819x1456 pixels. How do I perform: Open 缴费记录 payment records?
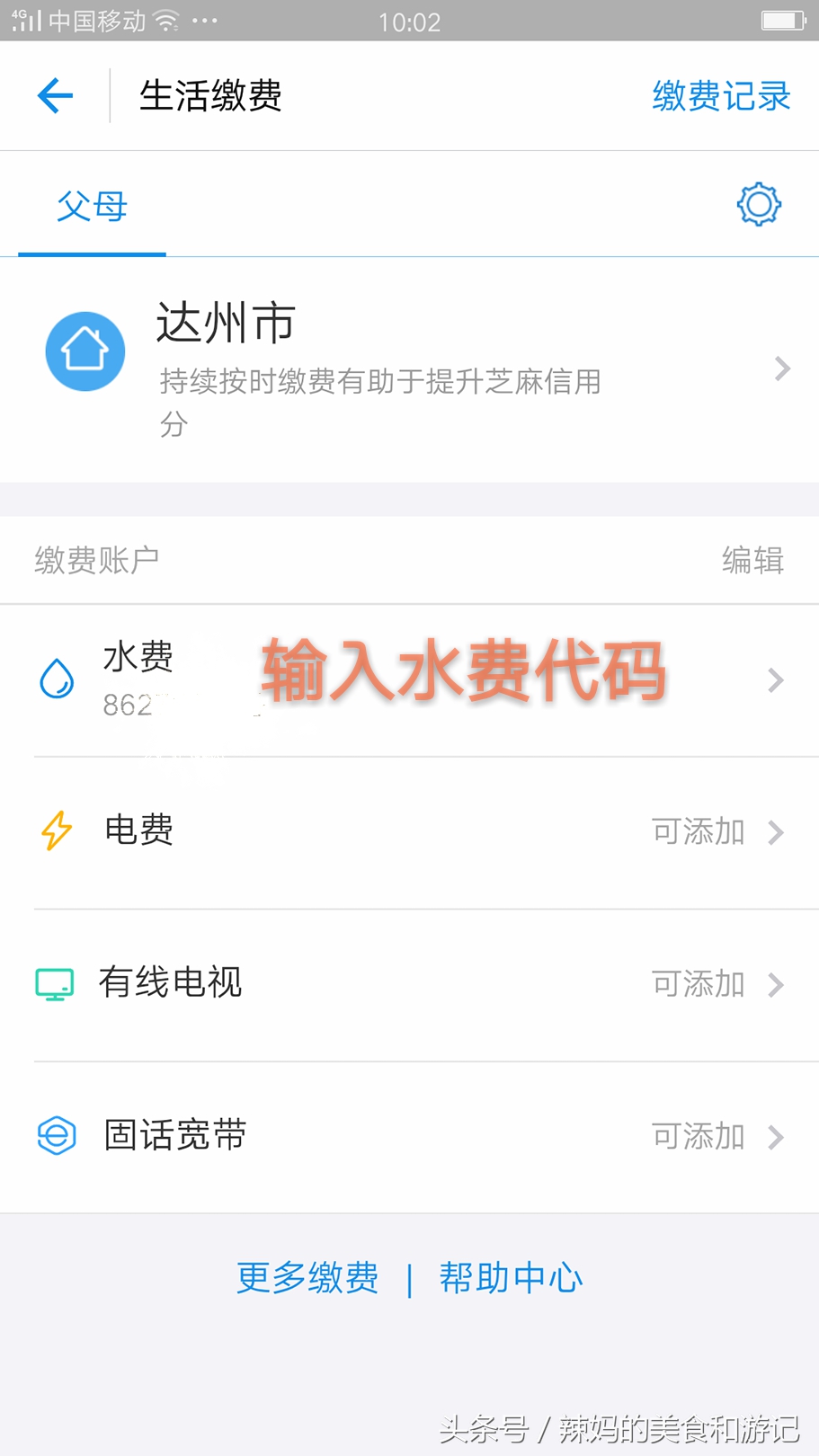coord(721,95)
